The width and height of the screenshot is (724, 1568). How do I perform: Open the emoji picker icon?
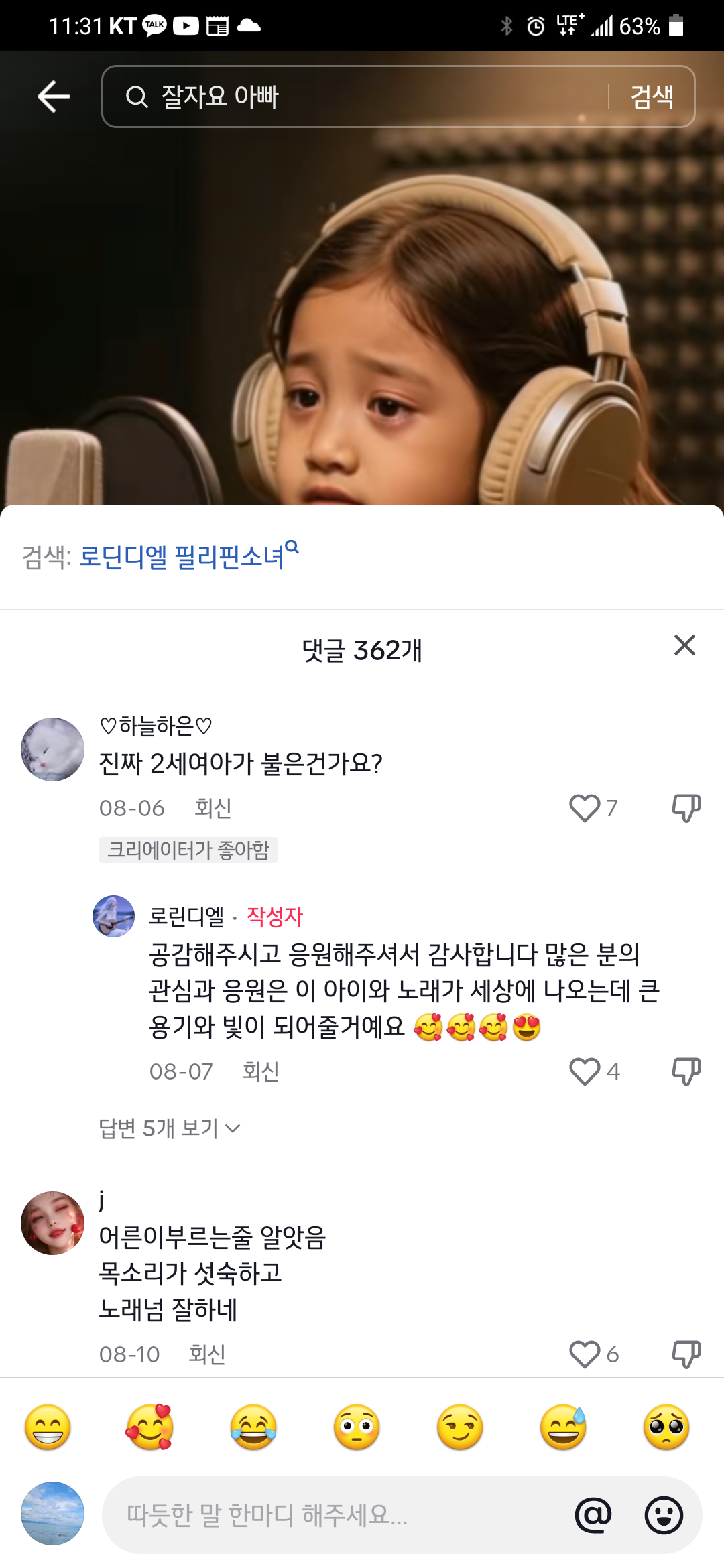(x=664, y=1515)
